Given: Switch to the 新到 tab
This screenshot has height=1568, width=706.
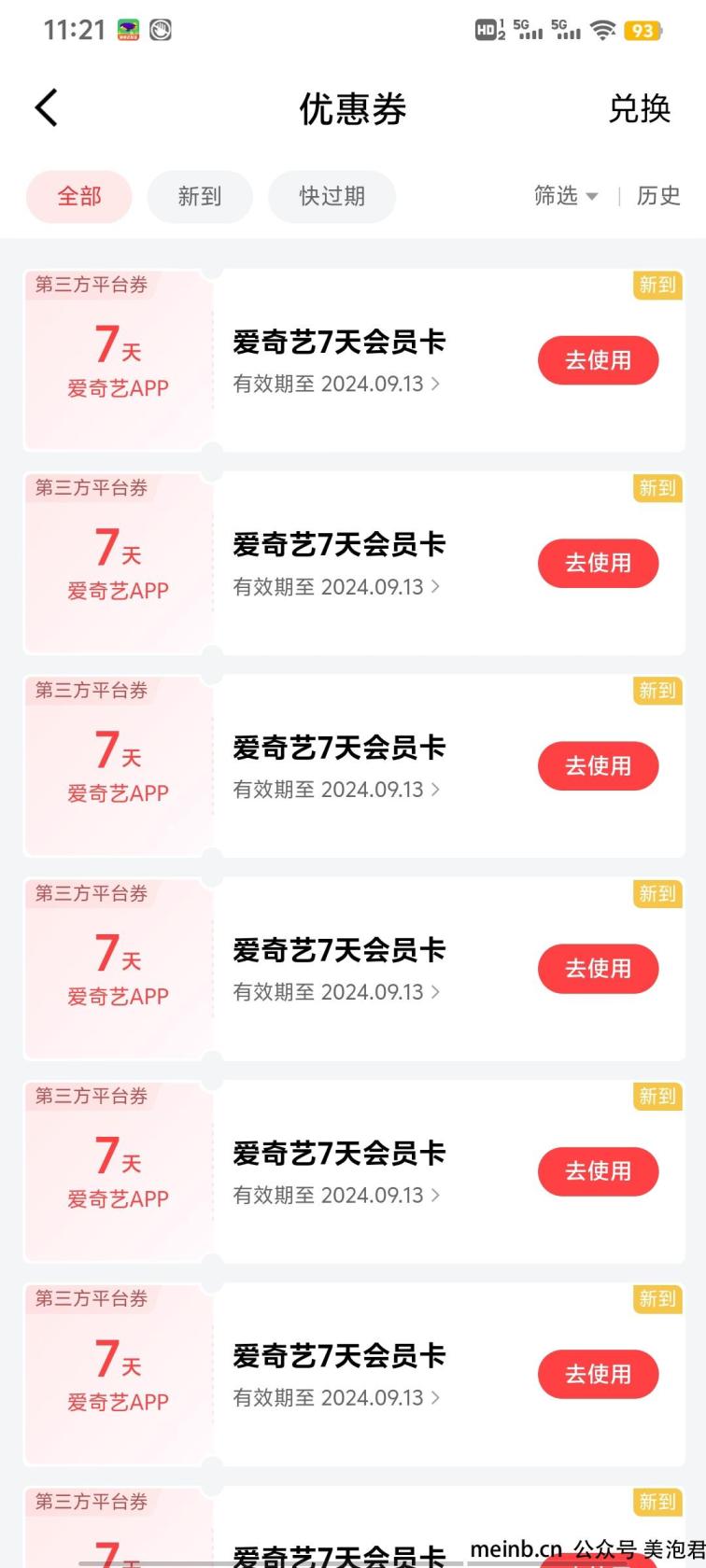Looking at the screenshot, I should 200,196.
